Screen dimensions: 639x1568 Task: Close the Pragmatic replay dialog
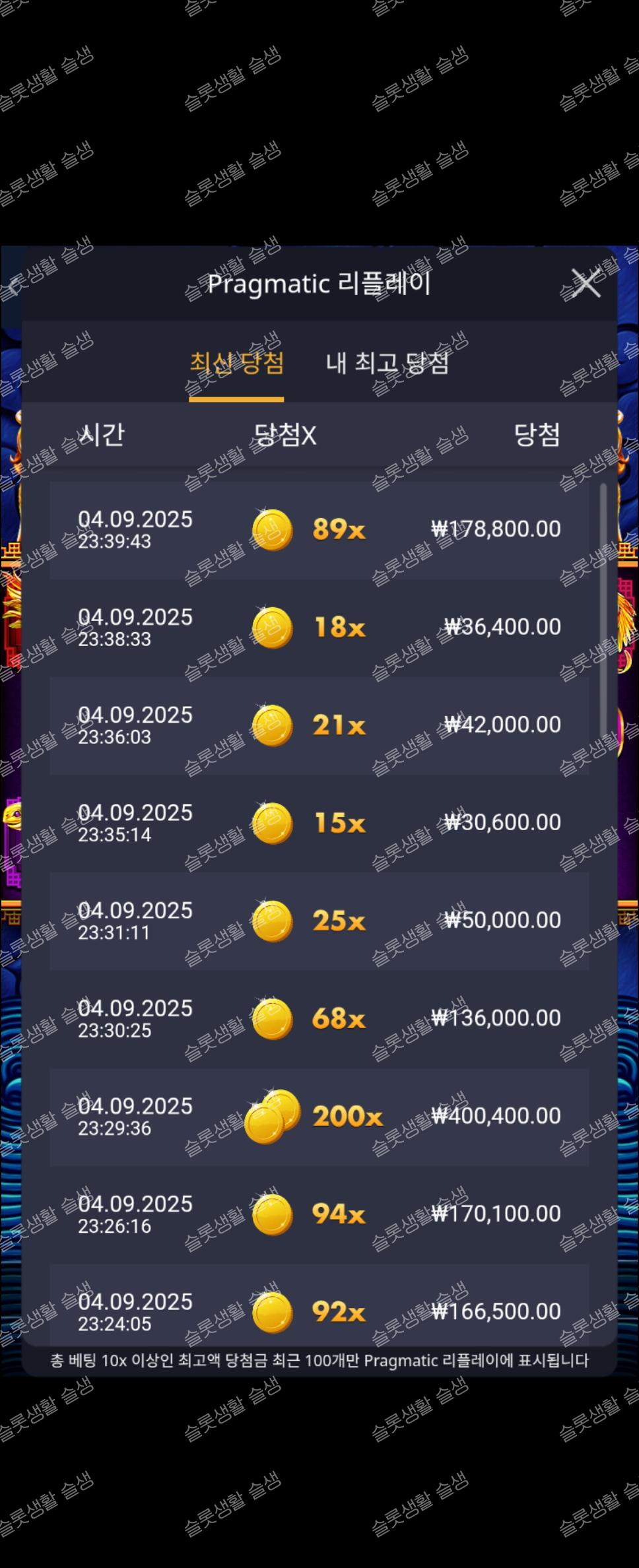click(x=586, y=284)
